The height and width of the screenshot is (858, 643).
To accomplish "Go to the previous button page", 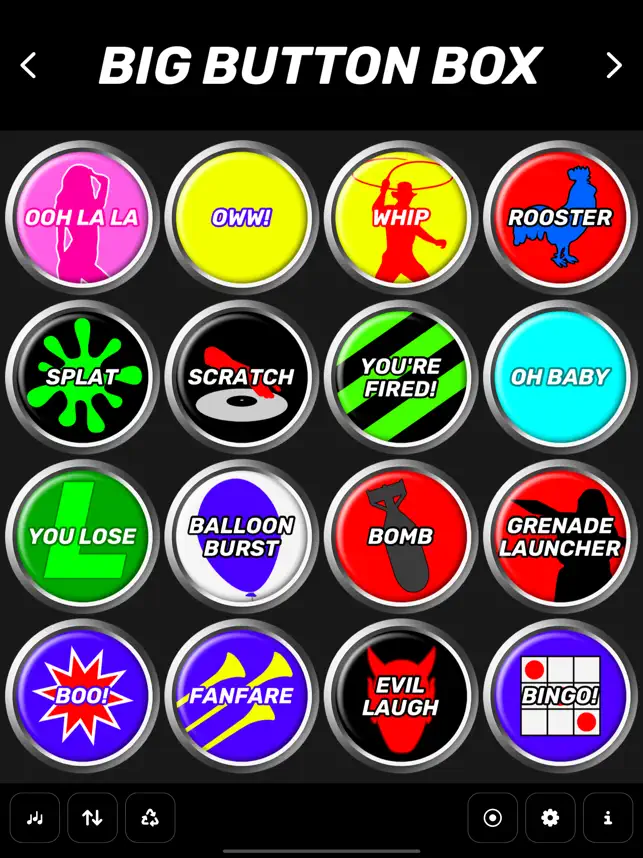I will click(x=28, y=66).
